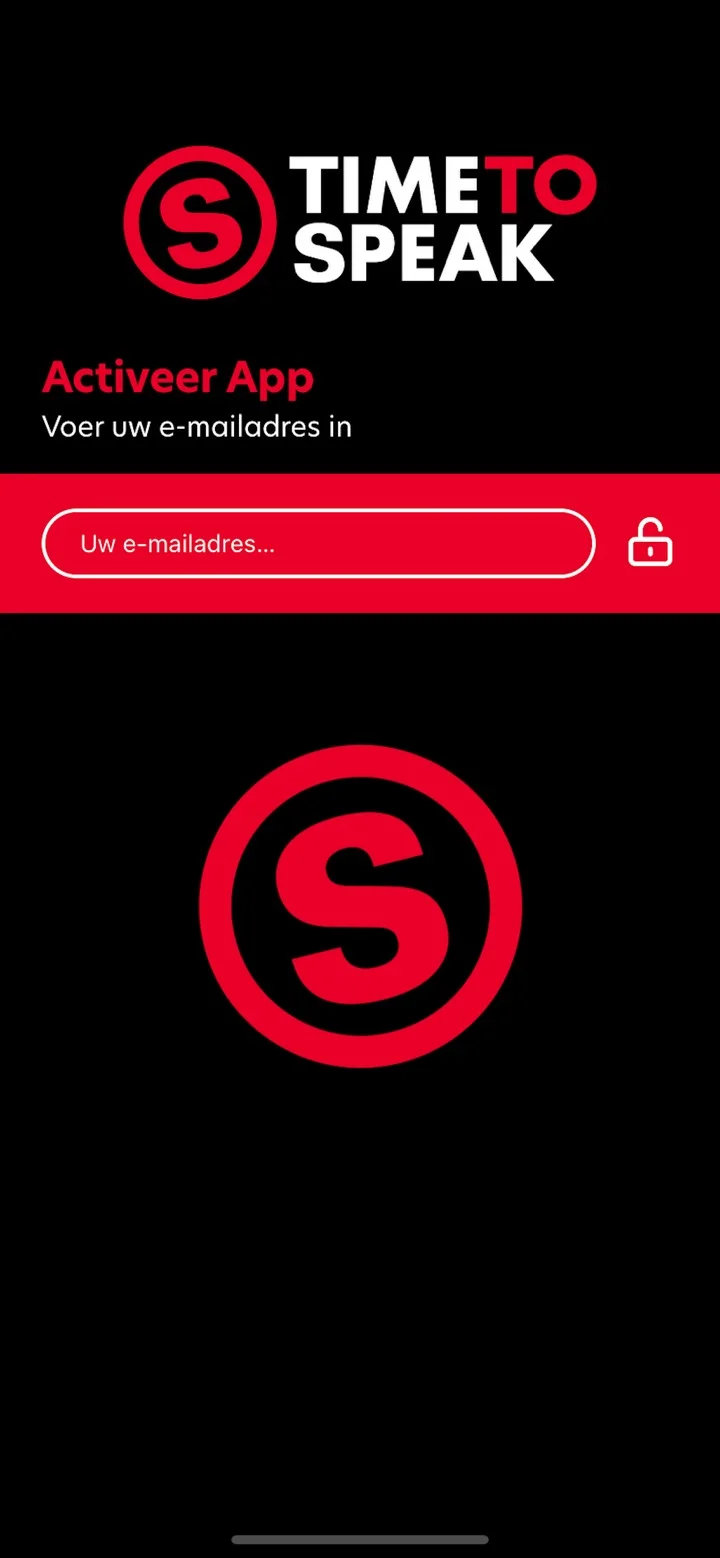Tap the home indicator bar at bottom
This screenshot has width=720, height=1558.
(x=360, y=1540)
